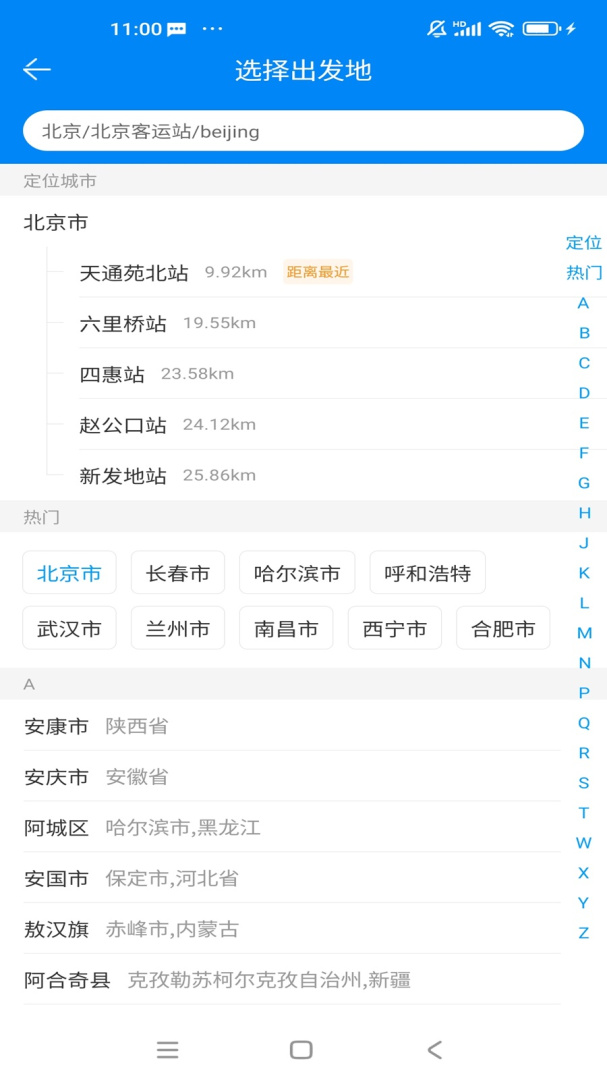Select the 北京市 hot city chip
This screenshot has width=607, height=1080.
[x=69, y=573]
